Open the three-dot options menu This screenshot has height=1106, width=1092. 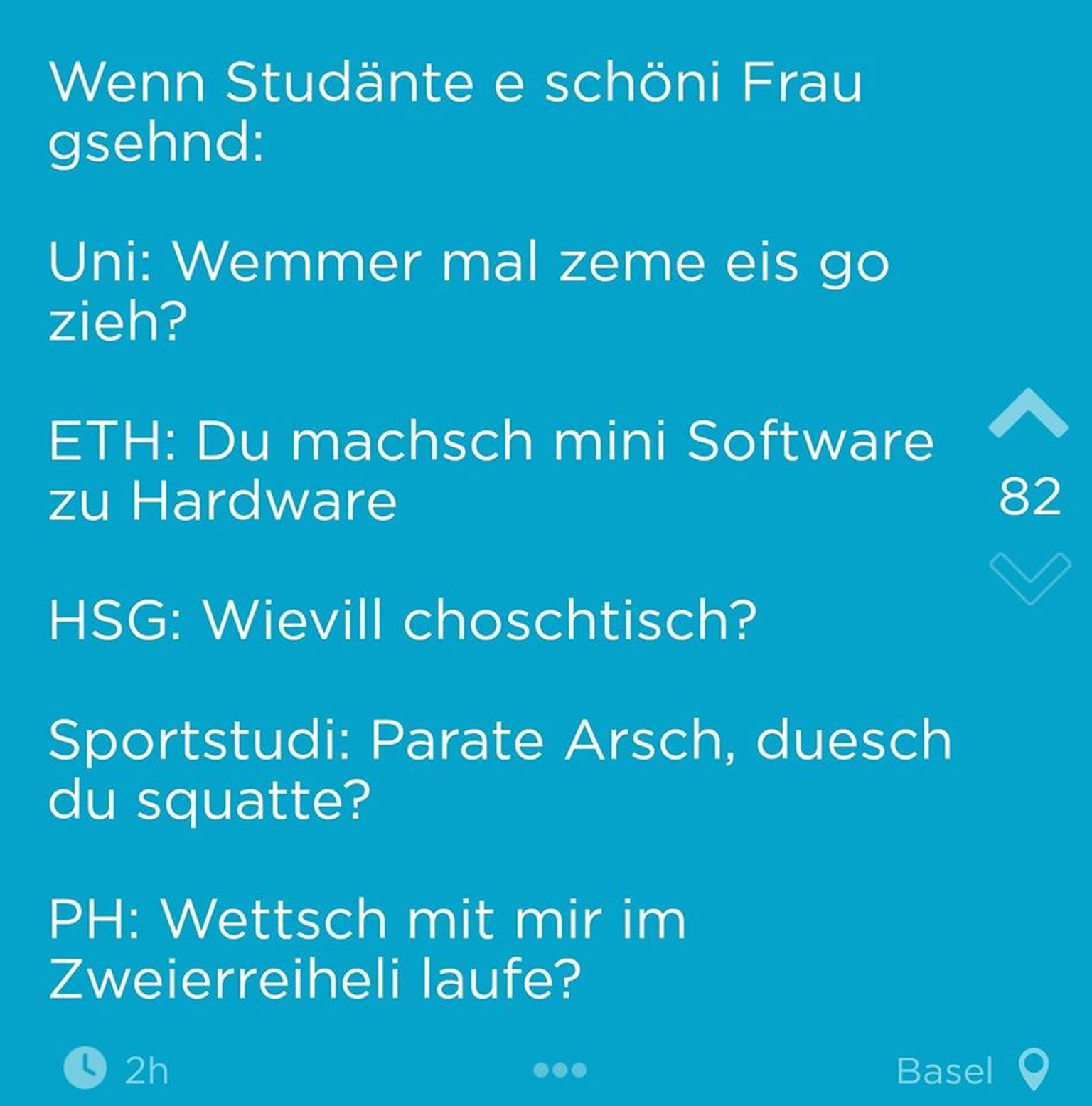(560, 1070)
